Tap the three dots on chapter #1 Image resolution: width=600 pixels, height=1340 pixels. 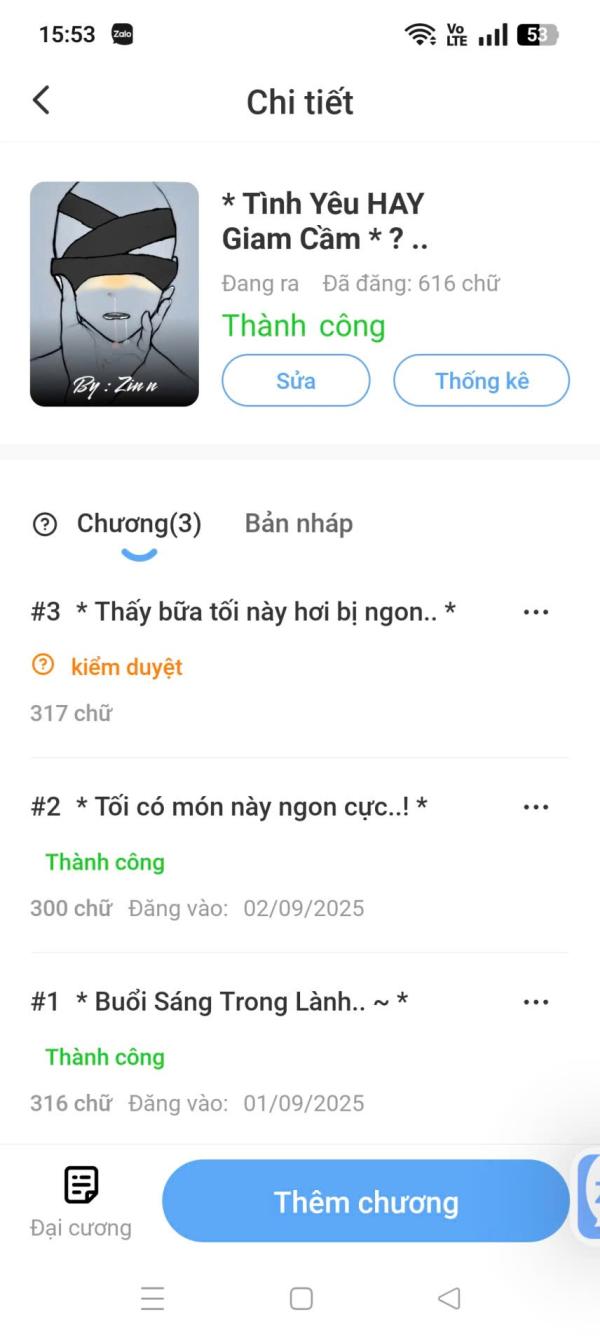[x=536, y=1002]
